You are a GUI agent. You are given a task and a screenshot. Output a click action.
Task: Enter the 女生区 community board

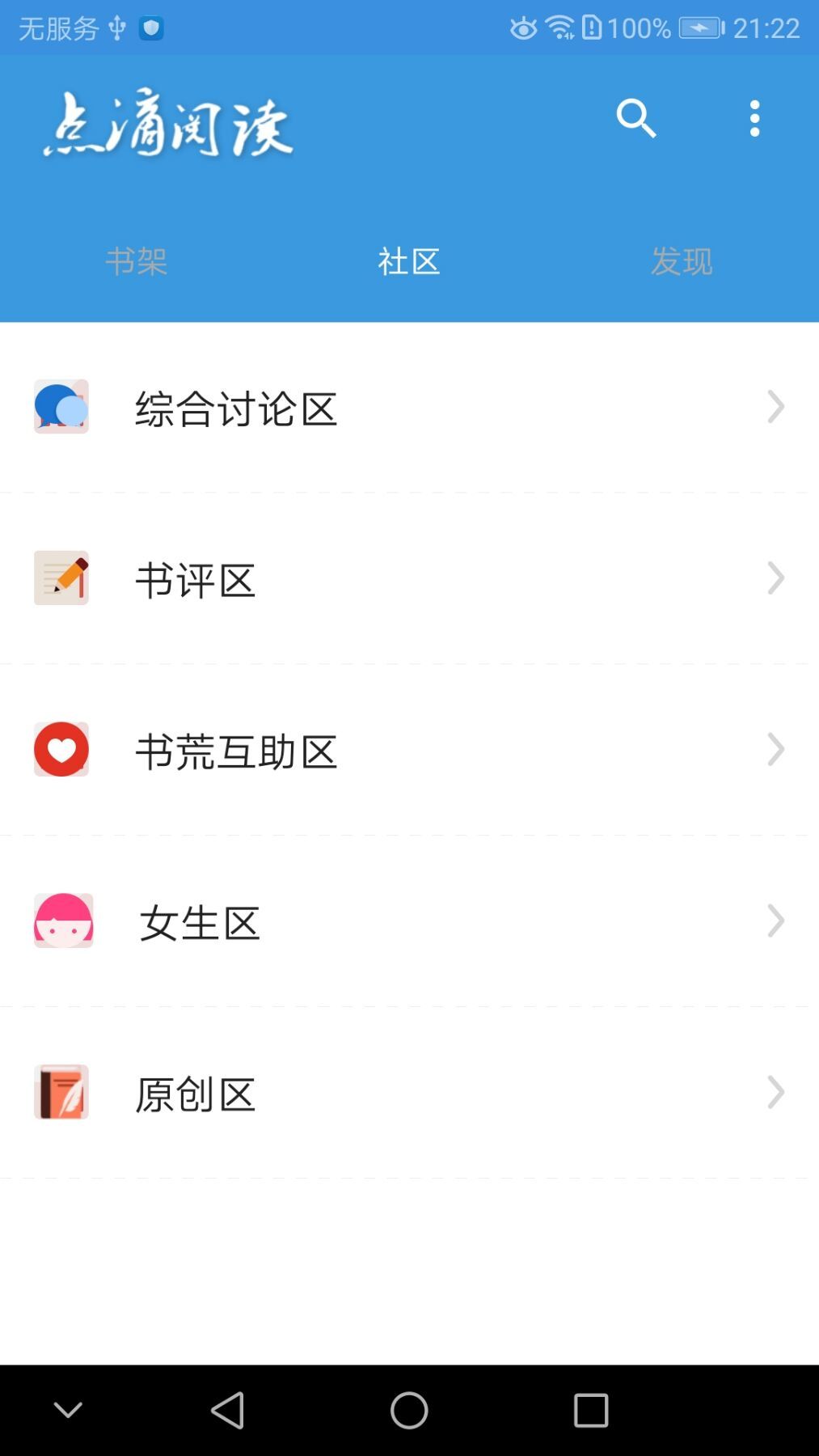199,920
